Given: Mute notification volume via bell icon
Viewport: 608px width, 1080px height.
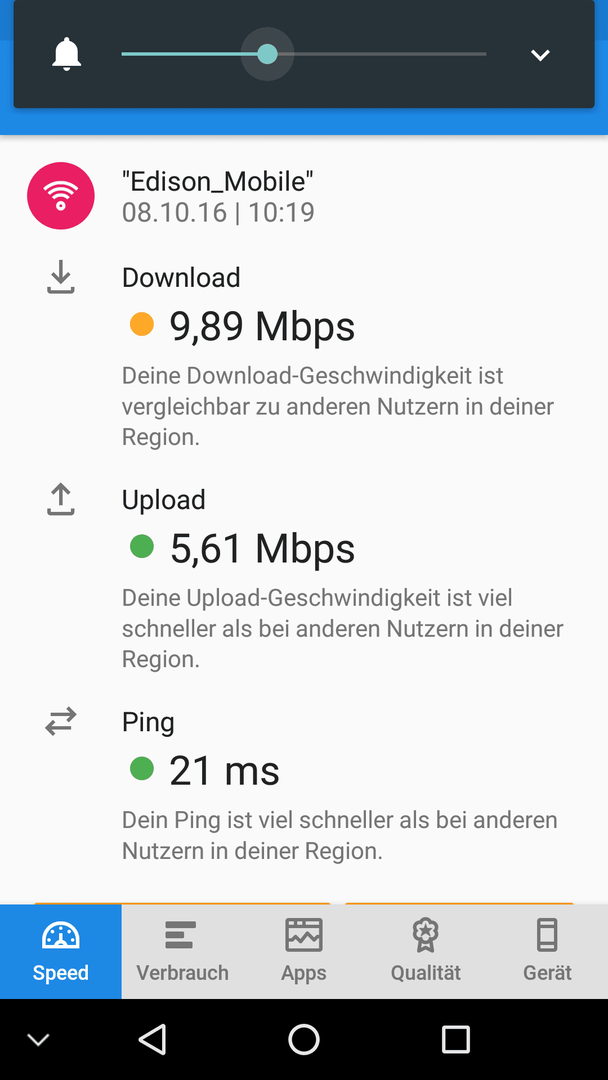Looking at the screenshot, I should pos(67,54).
